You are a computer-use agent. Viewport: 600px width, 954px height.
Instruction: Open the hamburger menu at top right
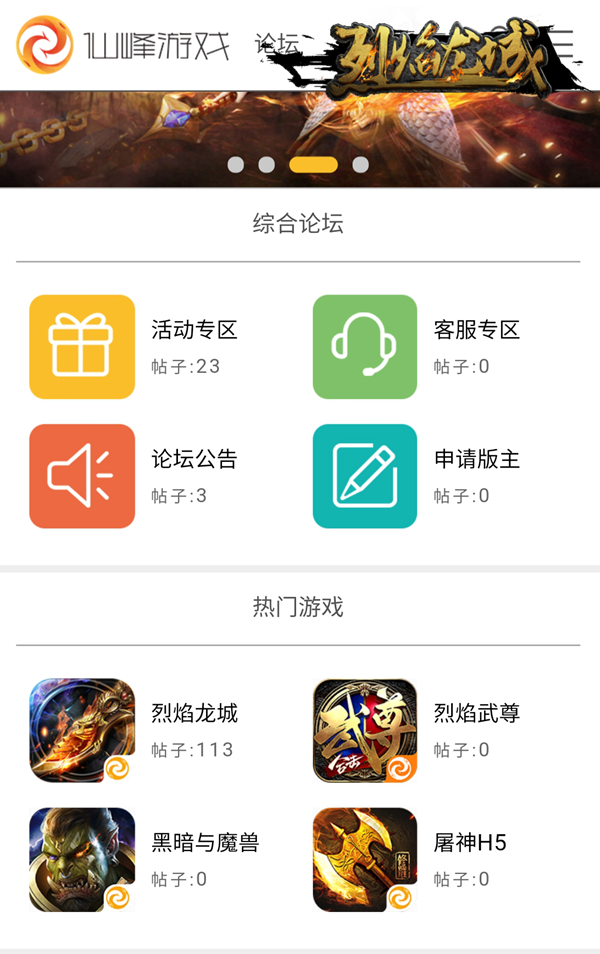click(x=563, y=44)
